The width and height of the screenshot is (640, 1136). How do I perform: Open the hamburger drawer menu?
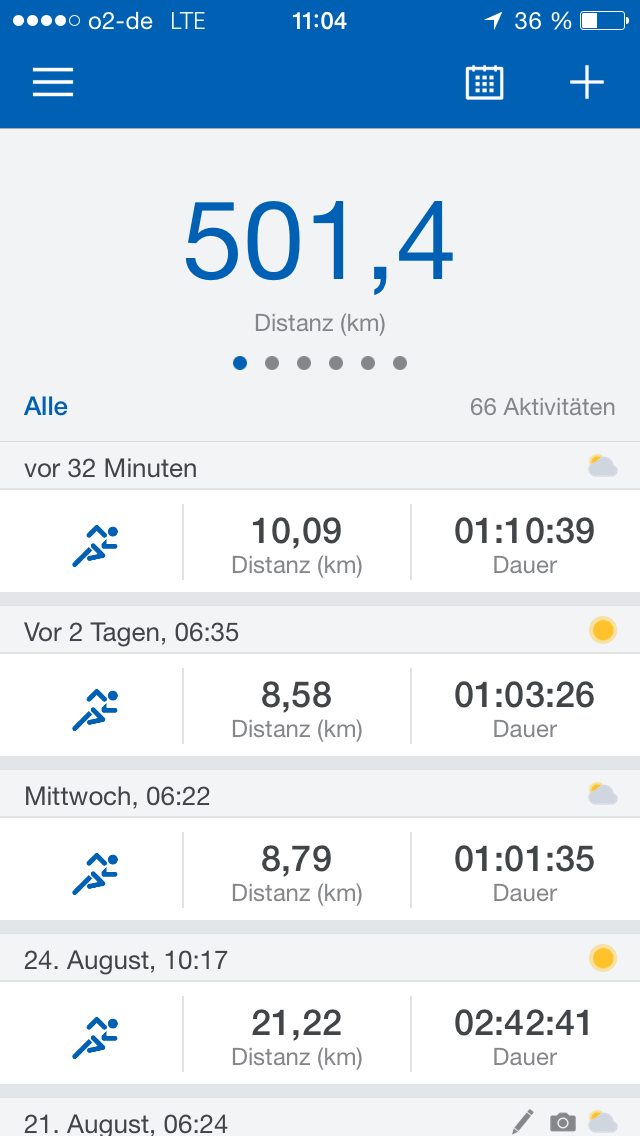[53, 82]
